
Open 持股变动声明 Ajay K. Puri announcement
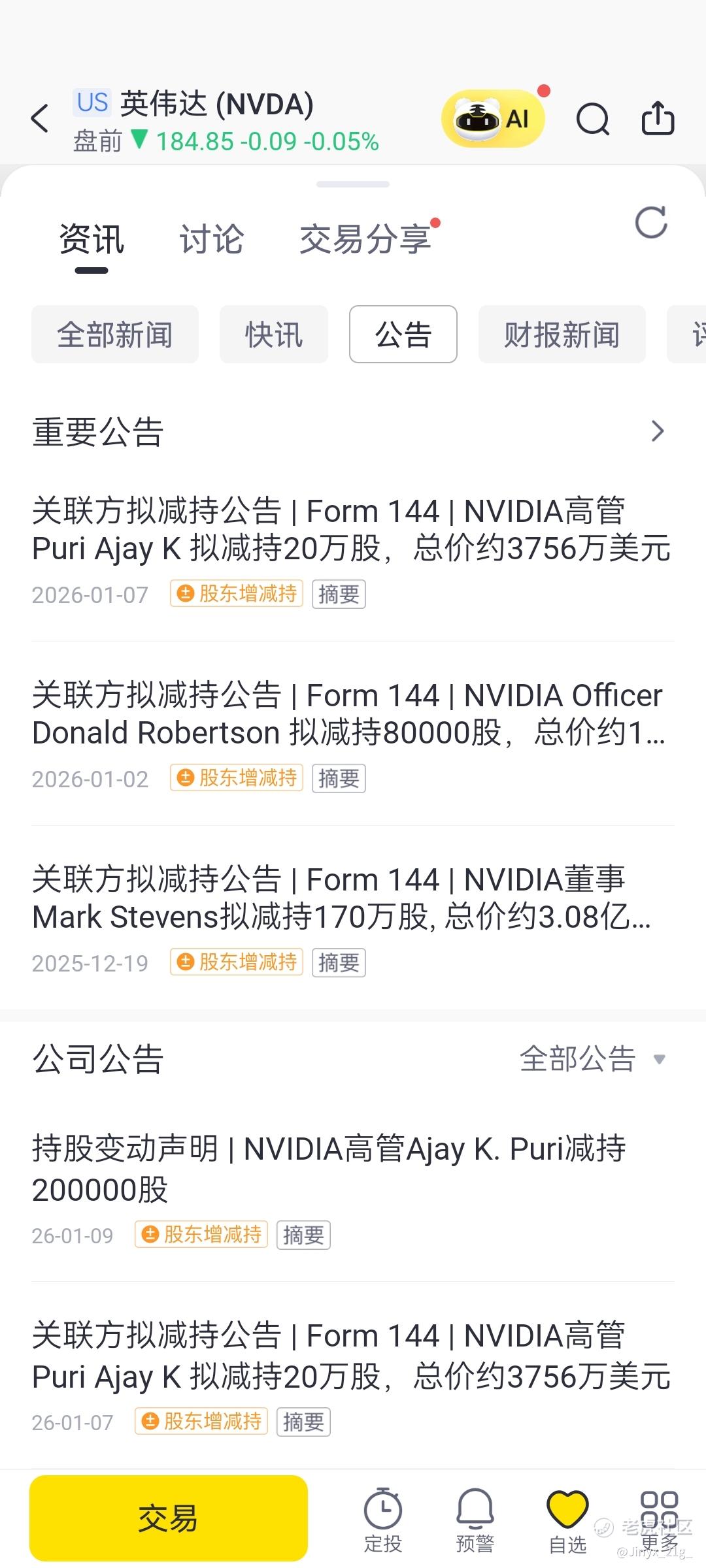329,1169
